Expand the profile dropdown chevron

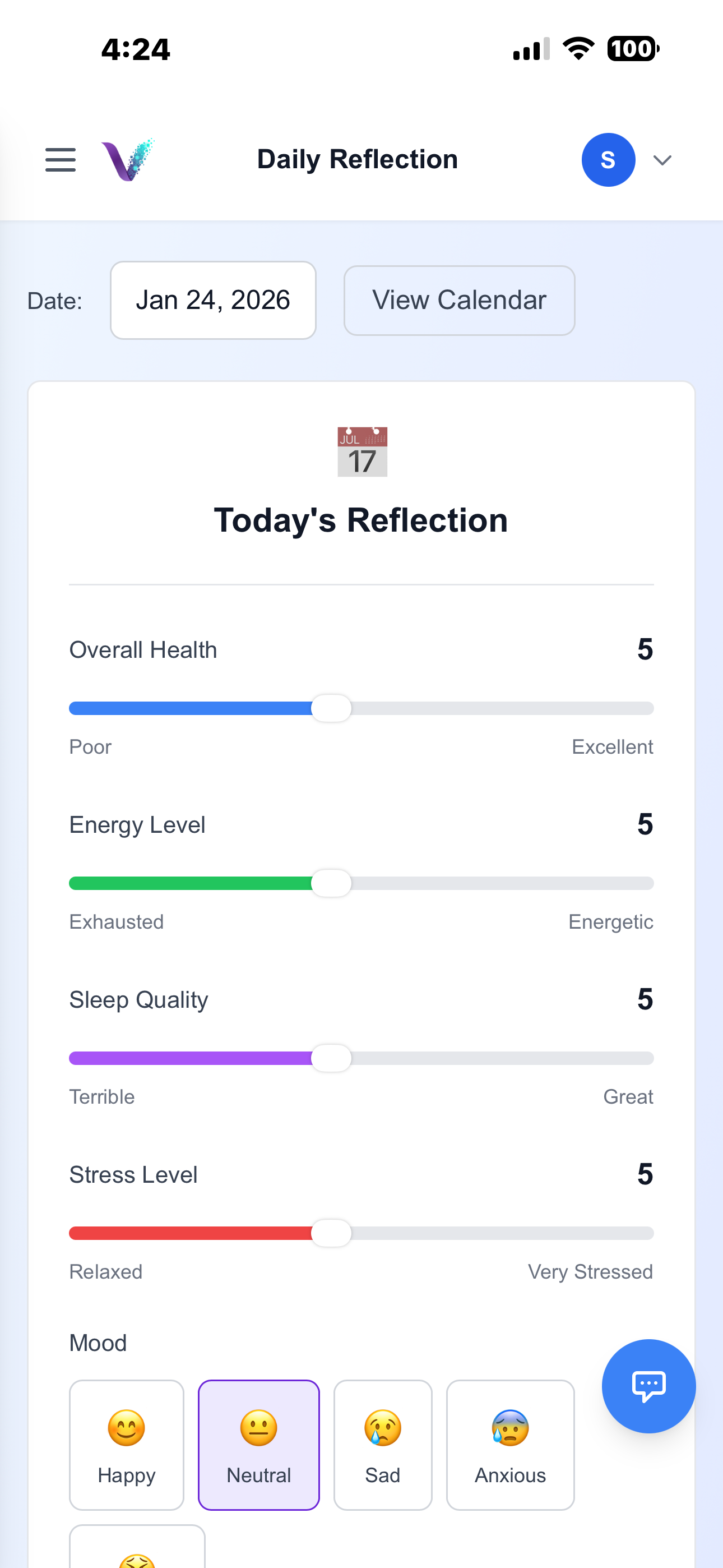click(662, 159)
